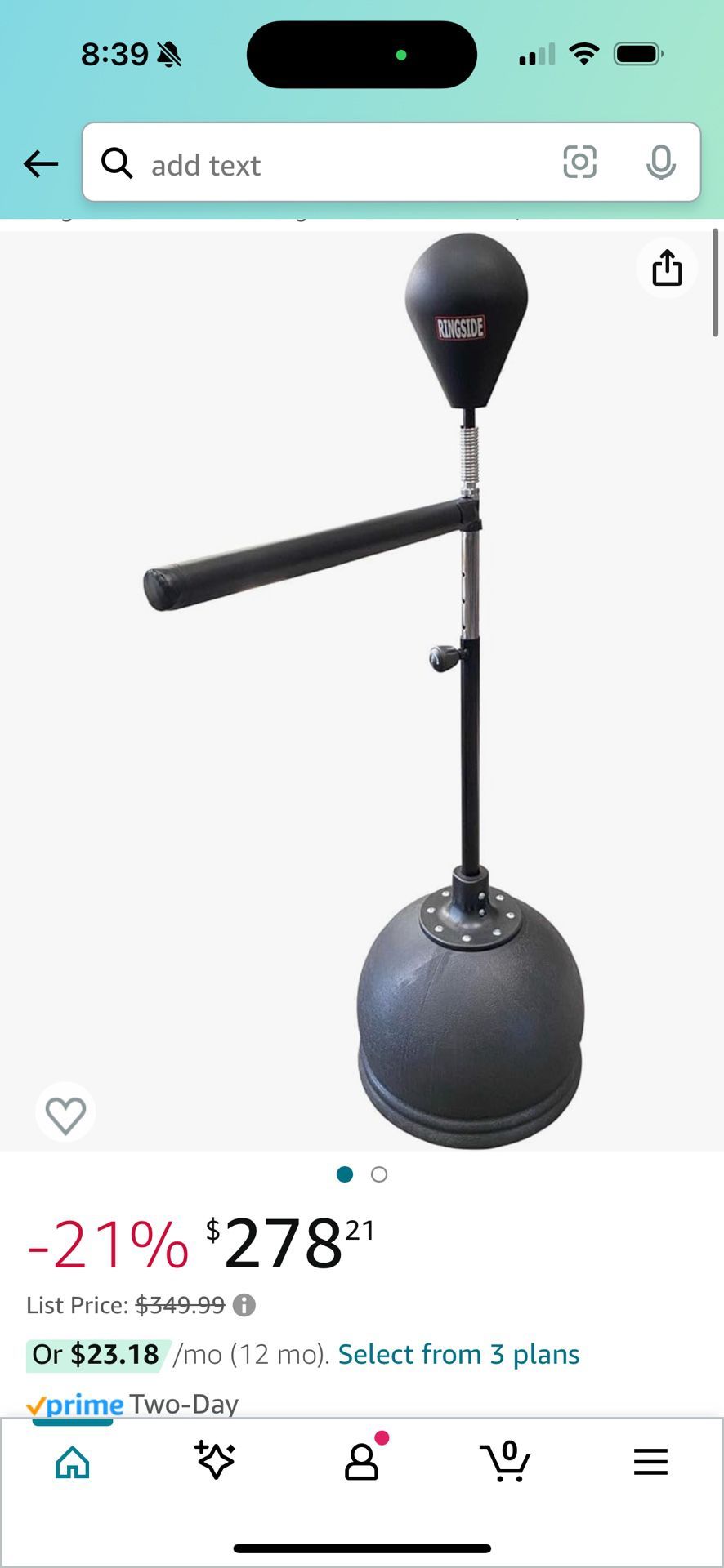Share this product listing
Screen dimensions: 724x1568
(x=667, y=268)
